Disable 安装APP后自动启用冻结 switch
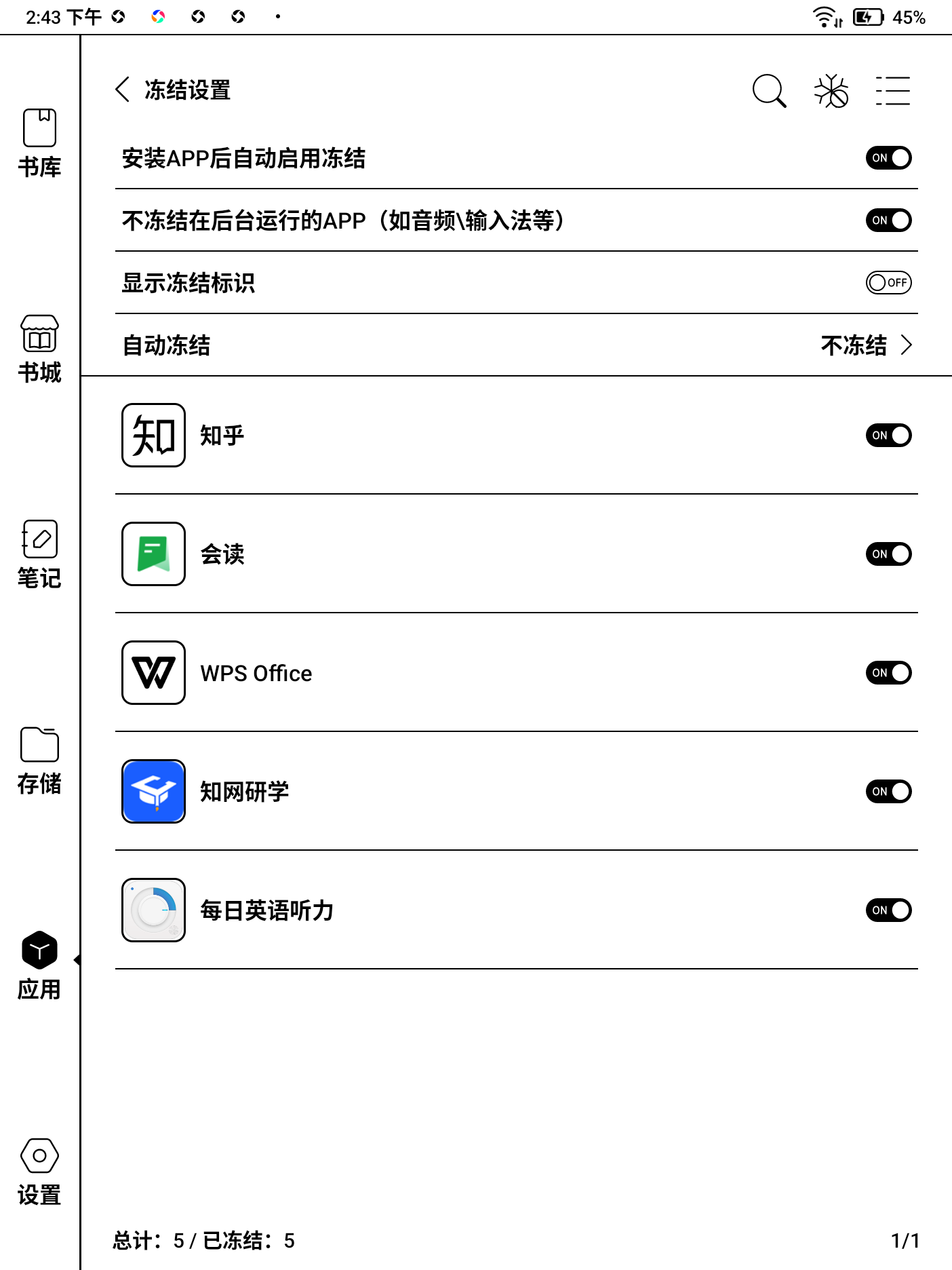 click(888, 158)
